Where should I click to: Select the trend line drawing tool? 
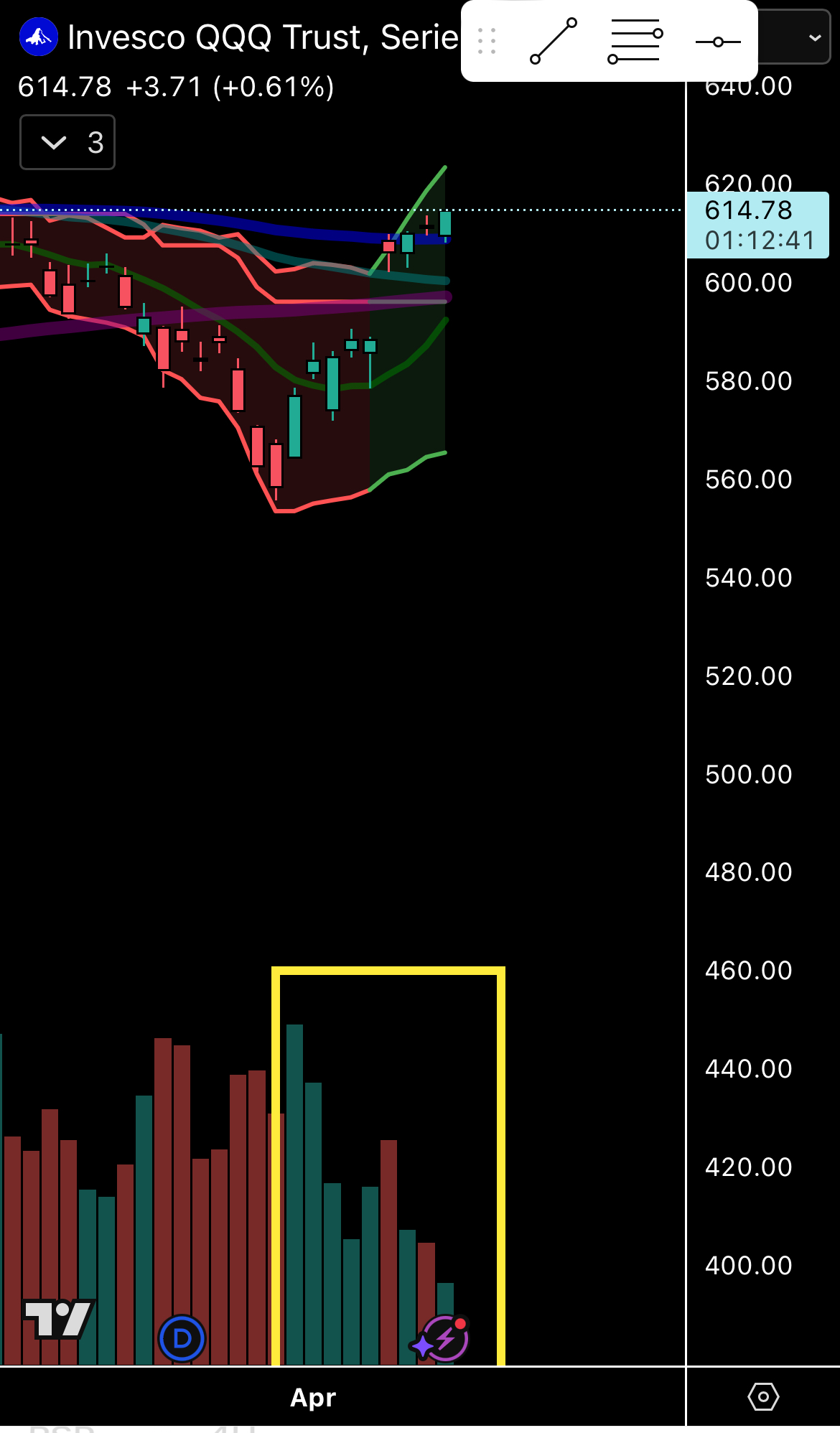pyautogui.click(x=553, y=41)
